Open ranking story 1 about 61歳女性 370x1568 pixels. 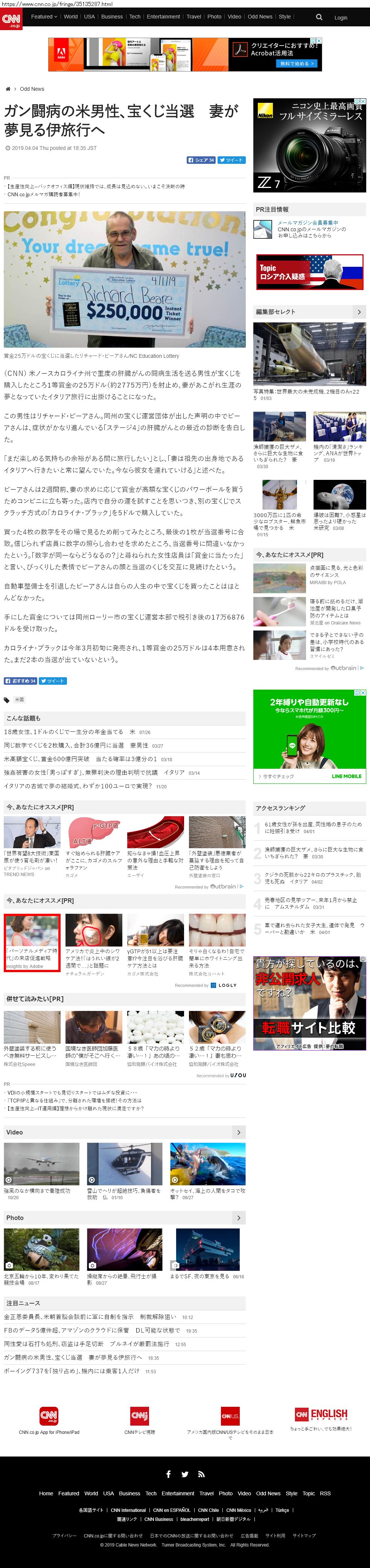point(313,828)
